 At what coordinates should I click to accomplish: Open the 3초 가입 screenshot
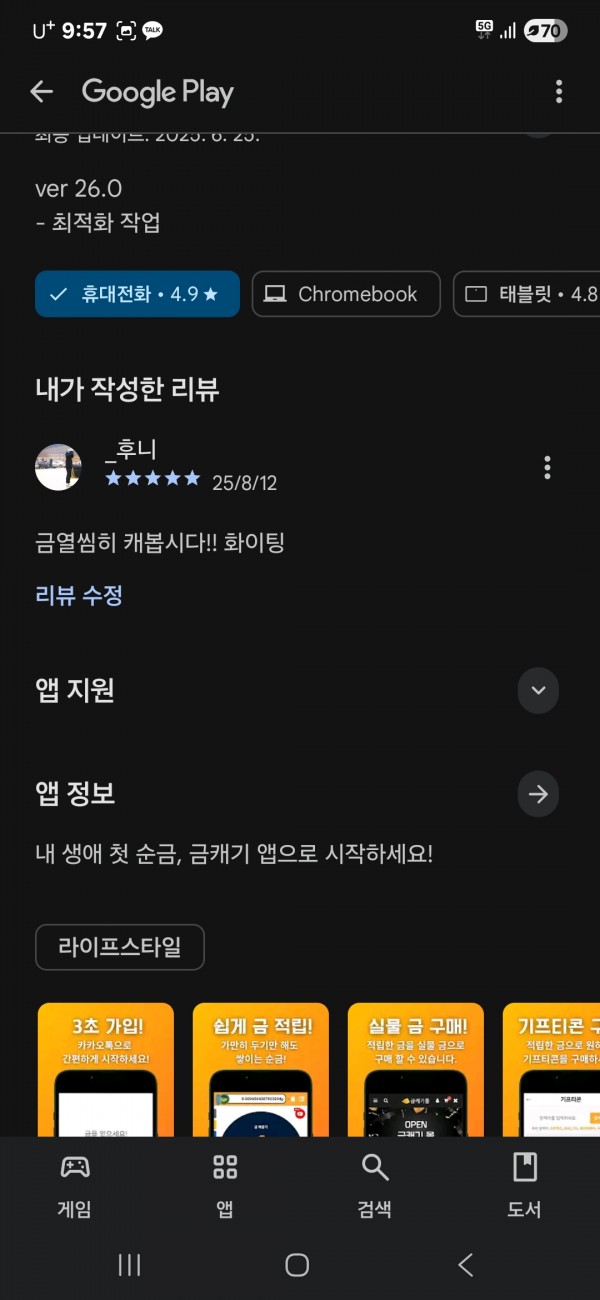[106, 1070]
